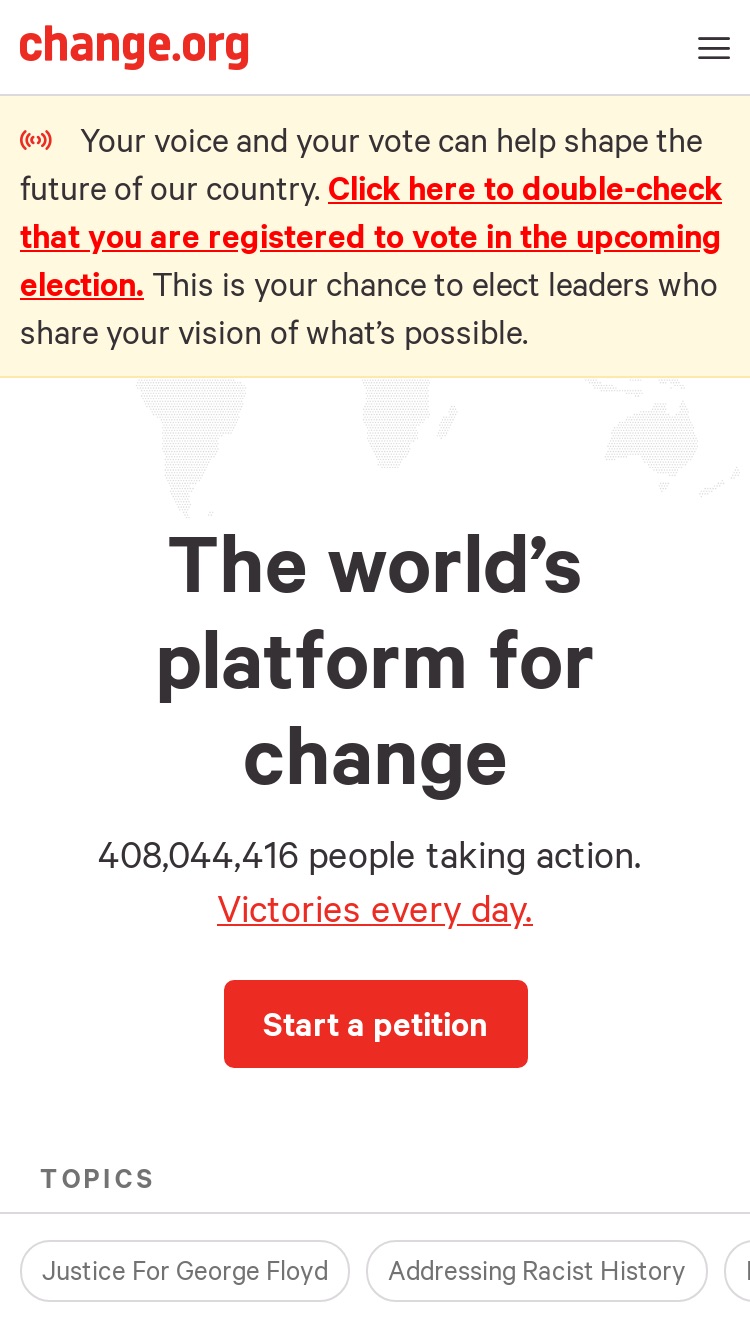Go to the change.org home logo
The image size is (750, 1334).
tap(134, 47)
